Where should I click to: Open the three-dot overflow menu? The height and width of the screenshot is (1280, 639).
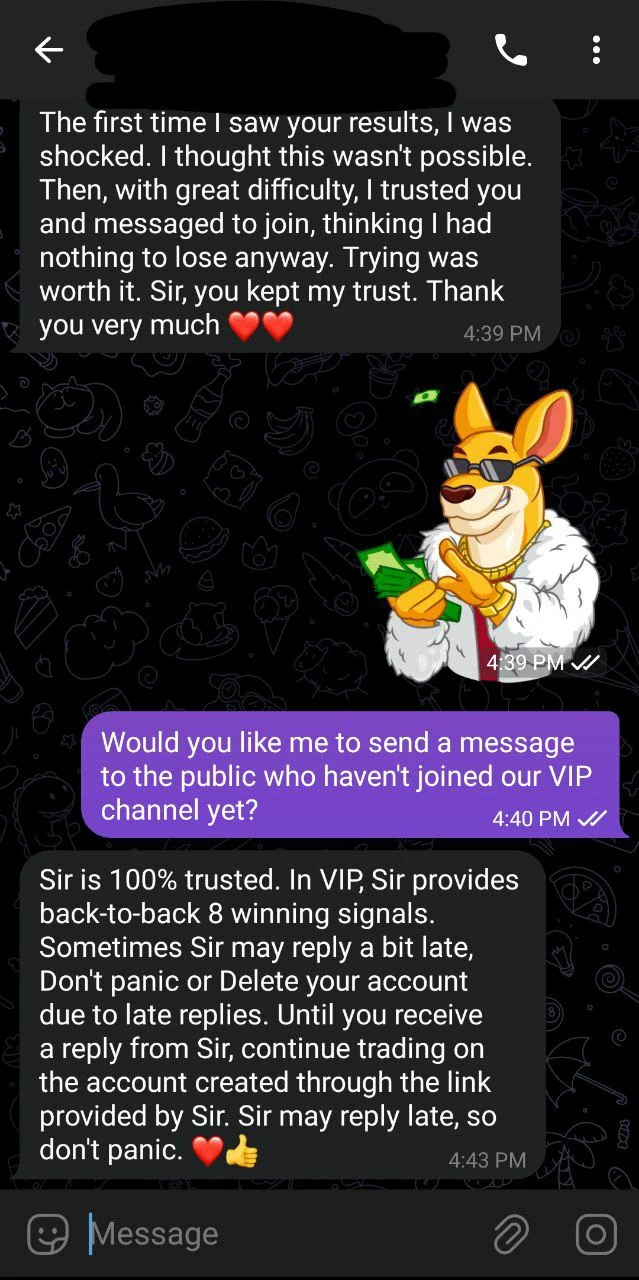[596, 49]
